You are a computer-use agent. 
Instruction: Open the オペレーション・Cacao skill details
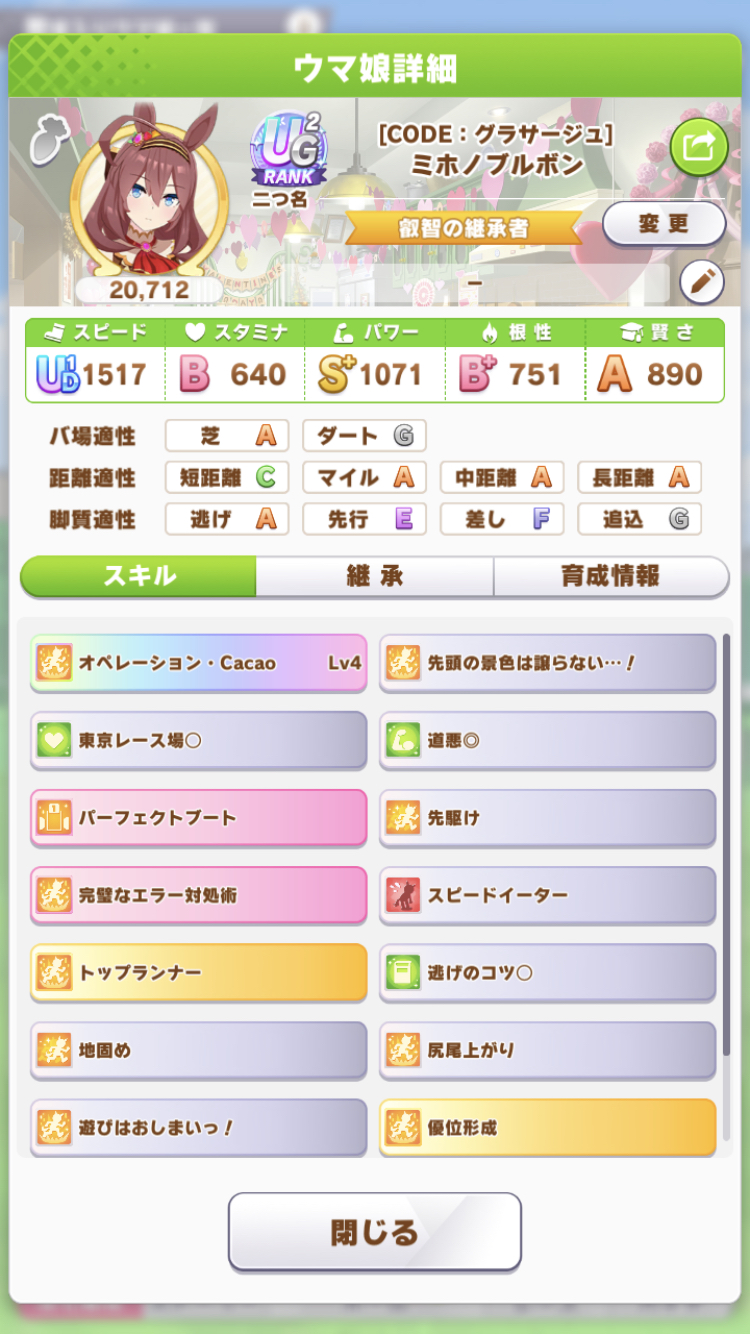198,663
